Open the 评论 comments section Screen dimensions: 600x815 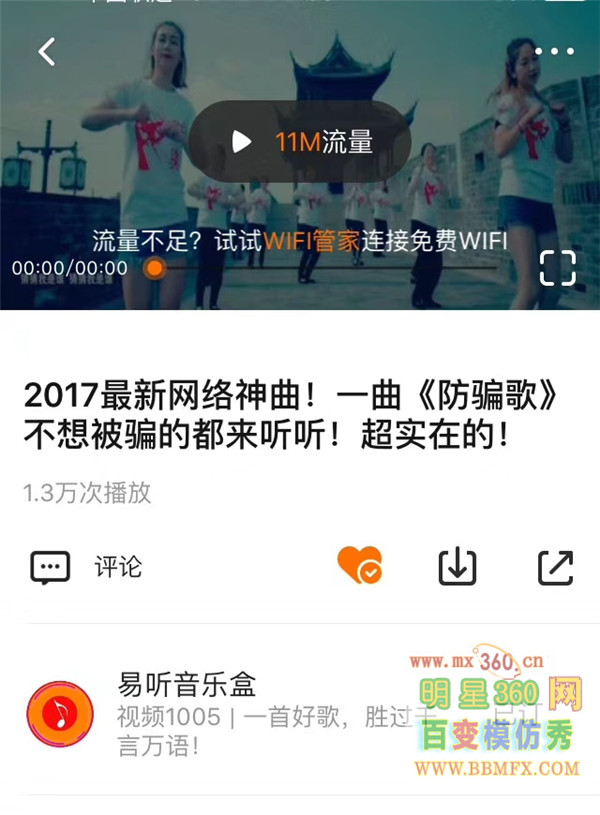(x=86, y=567)
